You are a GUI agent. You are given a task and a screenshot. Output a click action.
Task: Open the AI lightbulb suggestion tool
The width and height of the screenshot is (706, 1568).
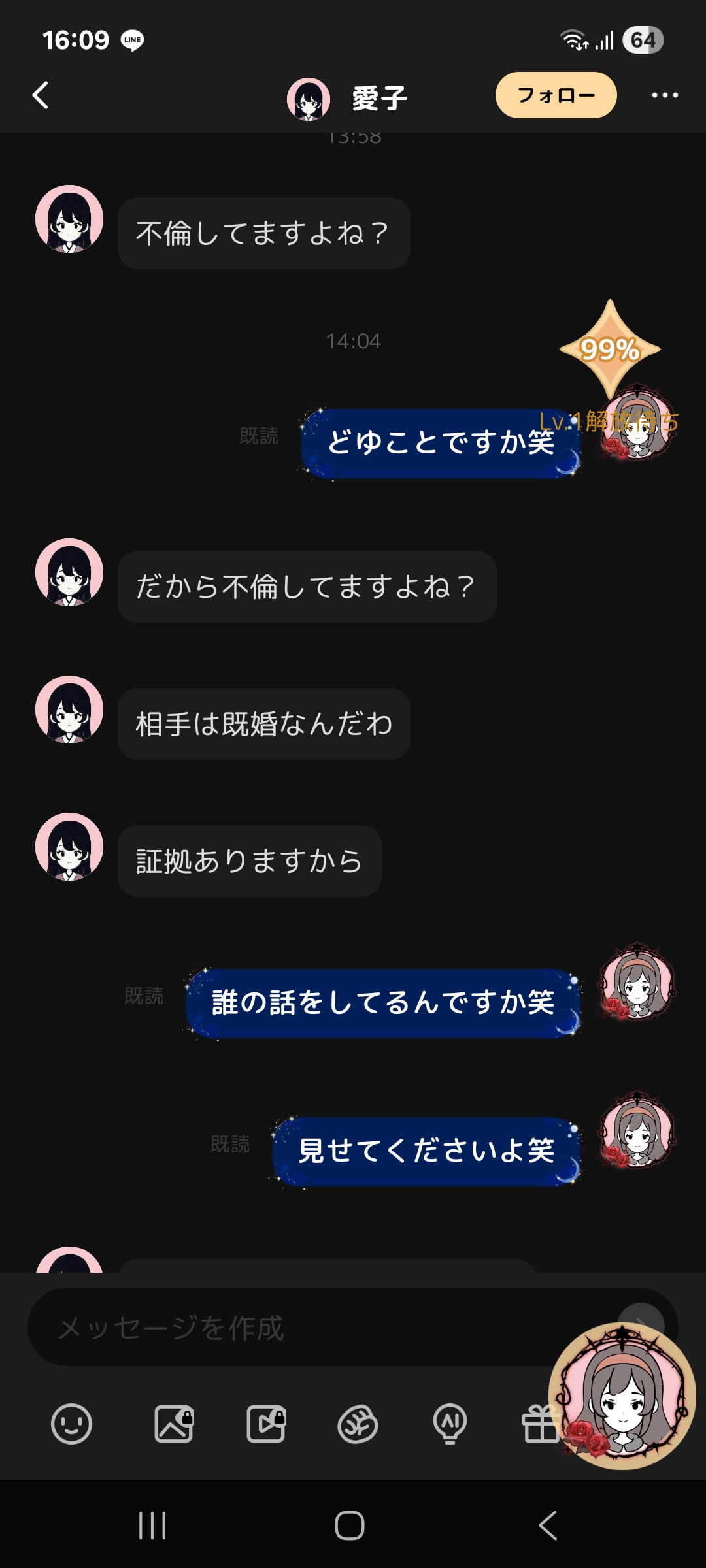pyautogui.click(x=450, y=1424)
